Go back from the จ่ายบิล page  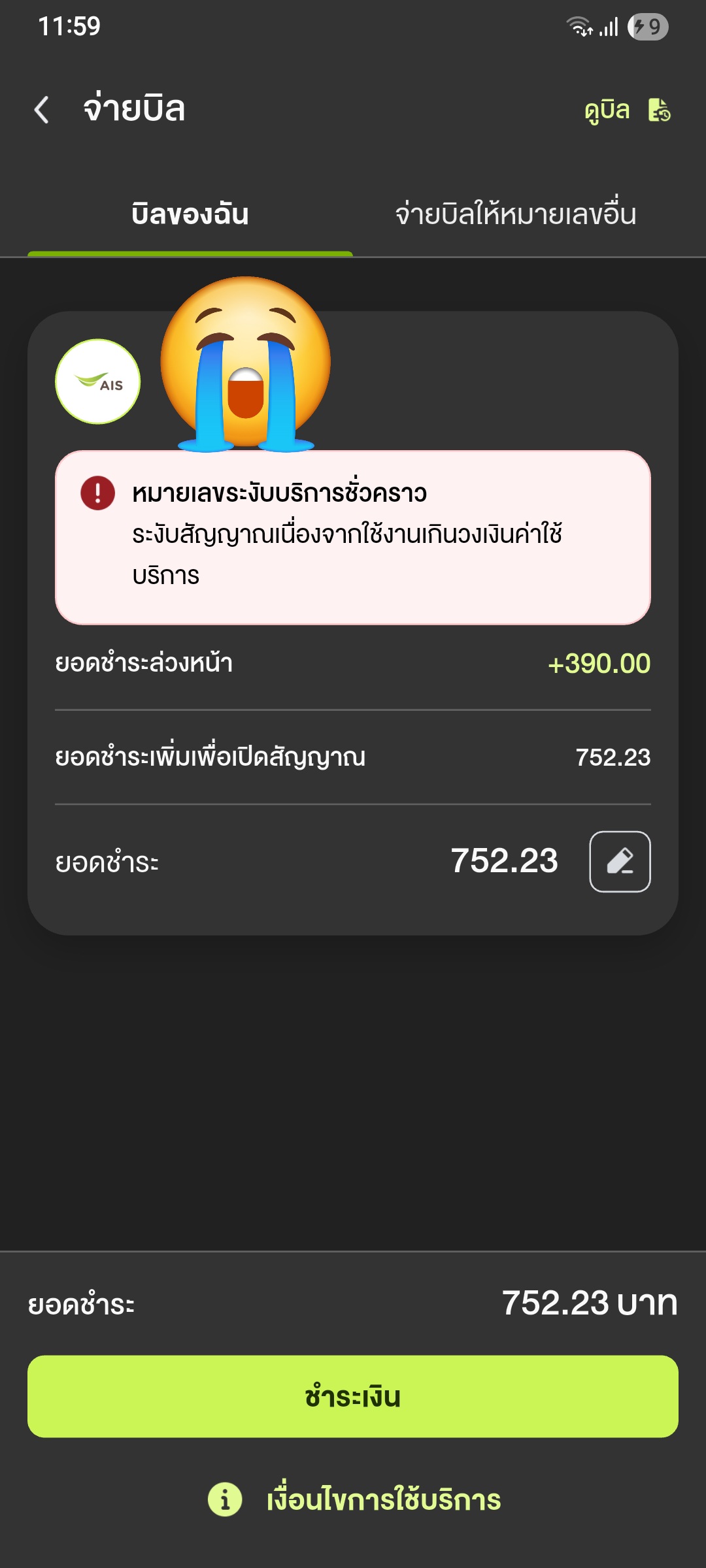(x=42, y=109)
